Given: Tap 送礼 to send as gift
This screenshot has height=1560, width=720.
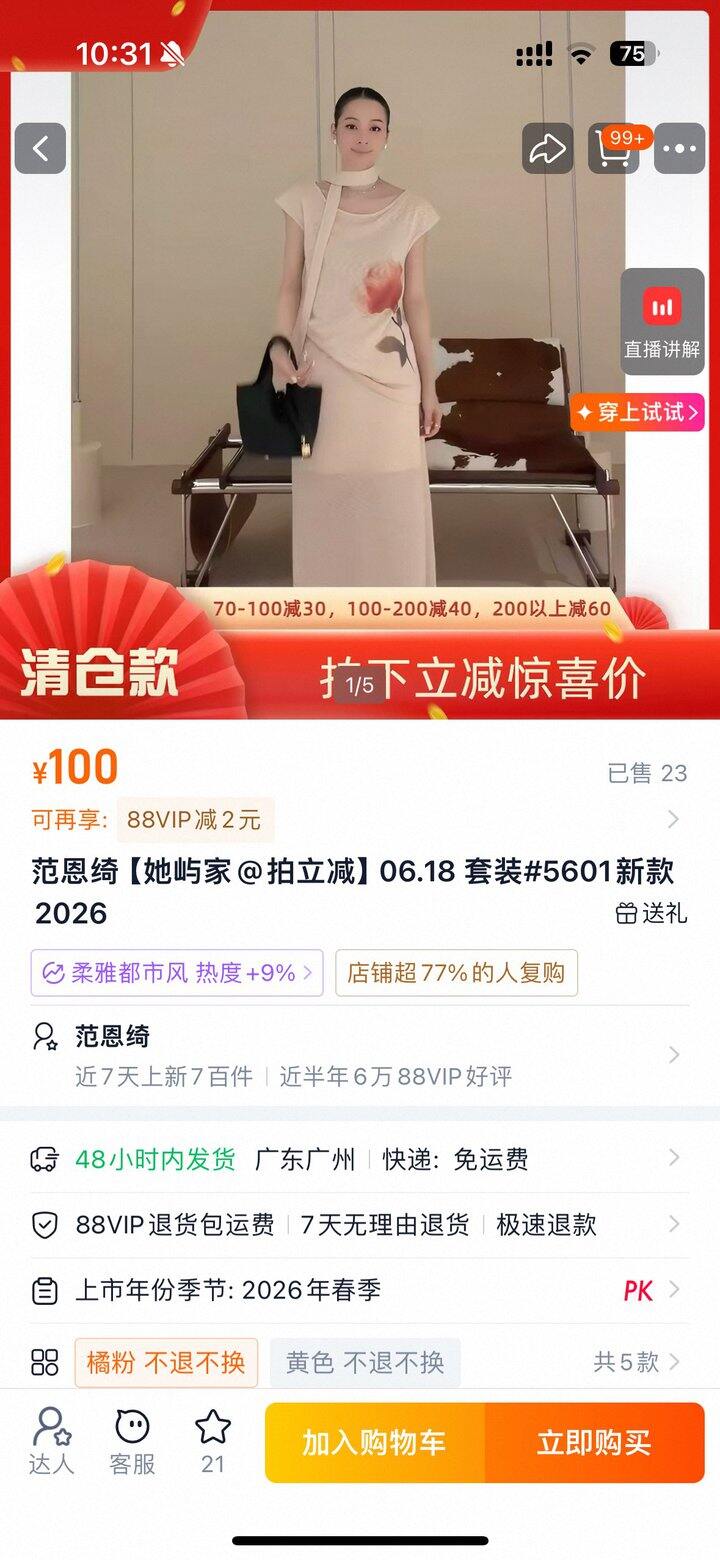Looking at the screenshot, I should (651, 912).
